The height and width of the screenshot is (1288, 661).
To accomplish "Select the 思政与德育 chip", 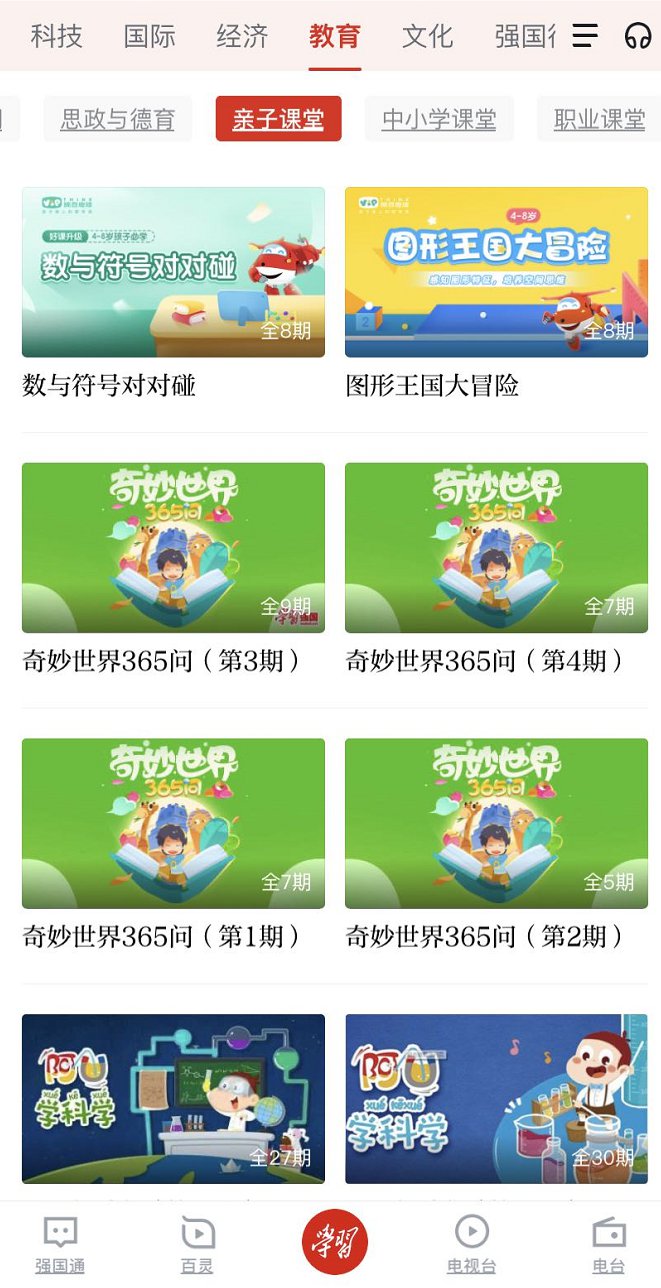I will [118, 120].
